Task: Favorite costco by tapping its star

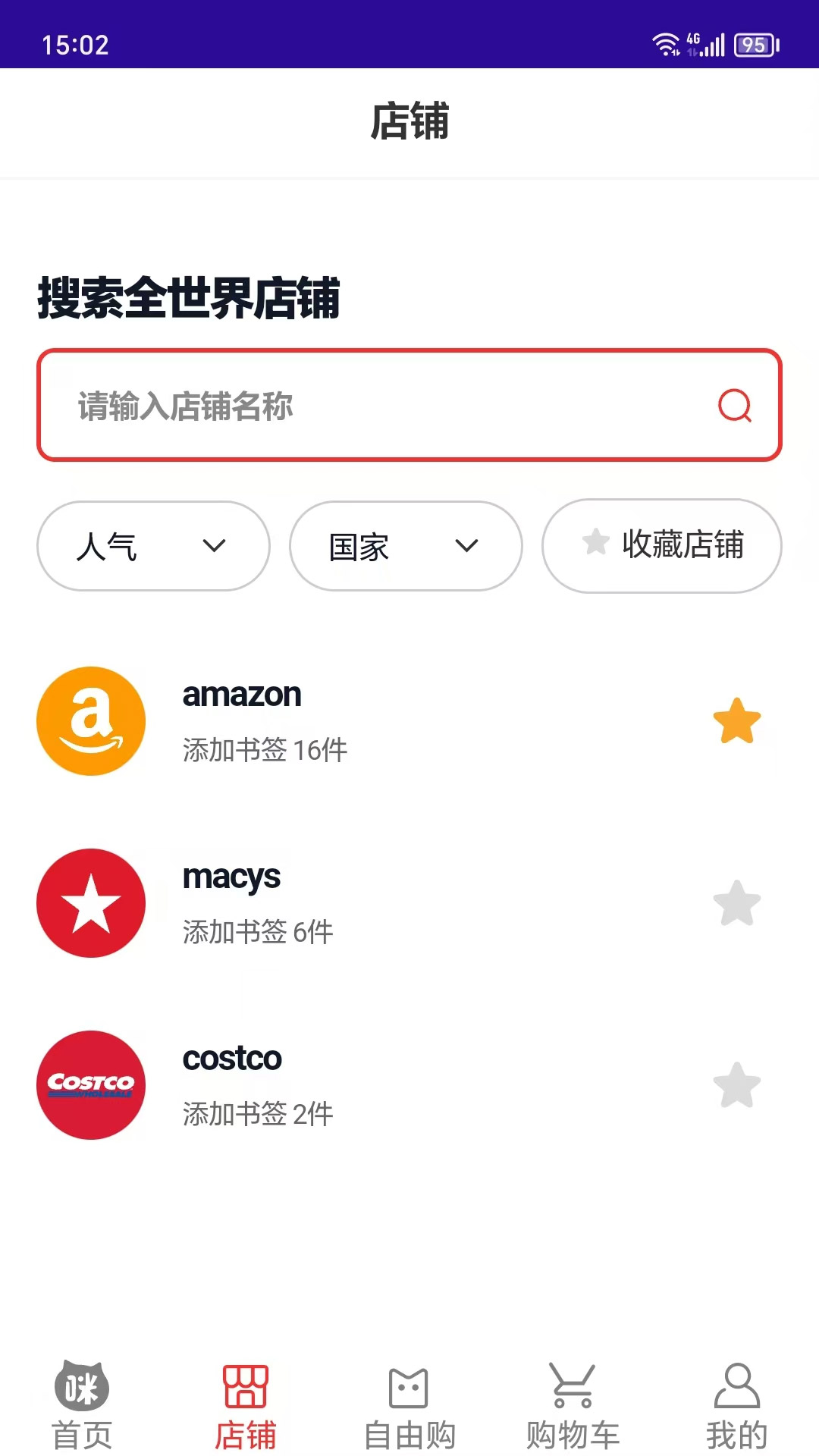Action: [x=738, y=1085]
